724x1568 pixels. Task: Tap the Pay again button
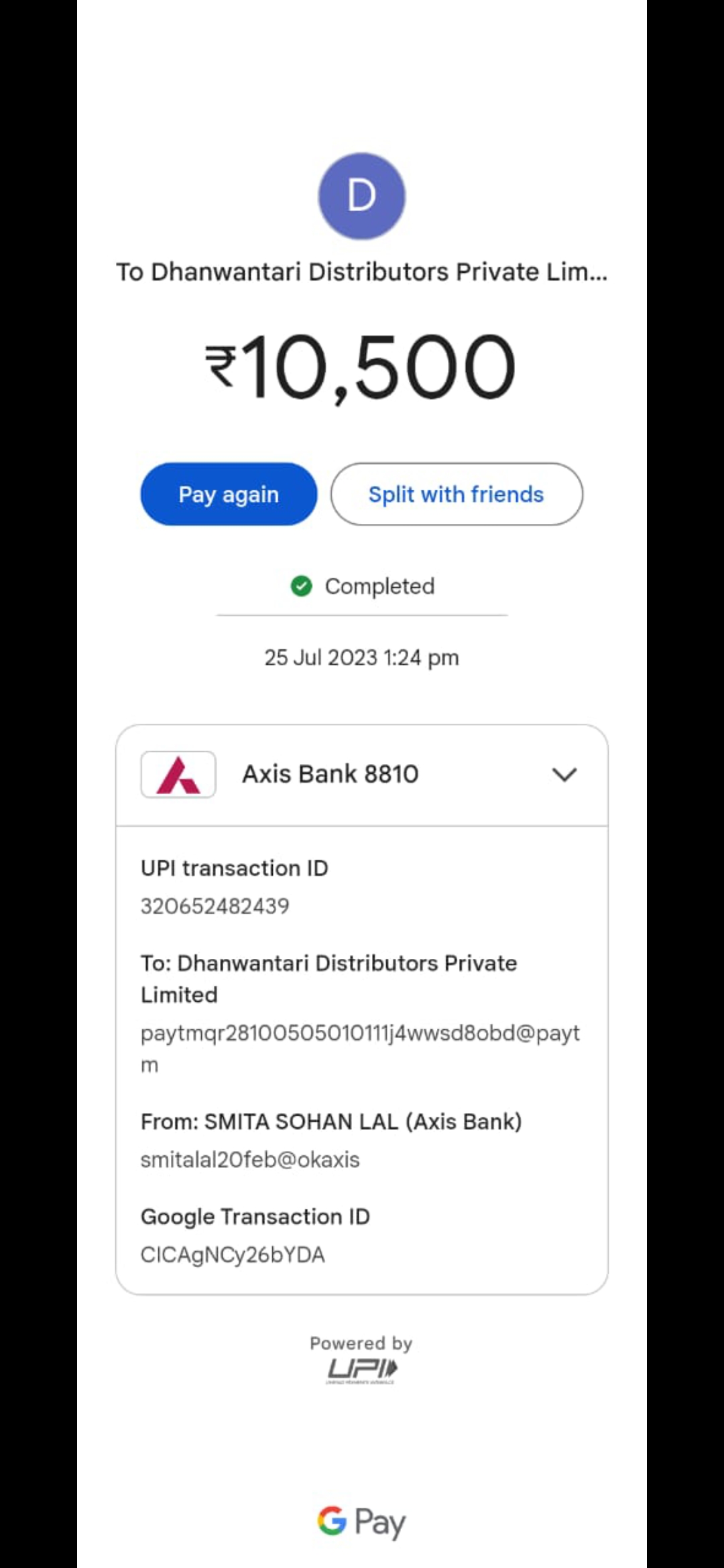click(x=229, y=494)
